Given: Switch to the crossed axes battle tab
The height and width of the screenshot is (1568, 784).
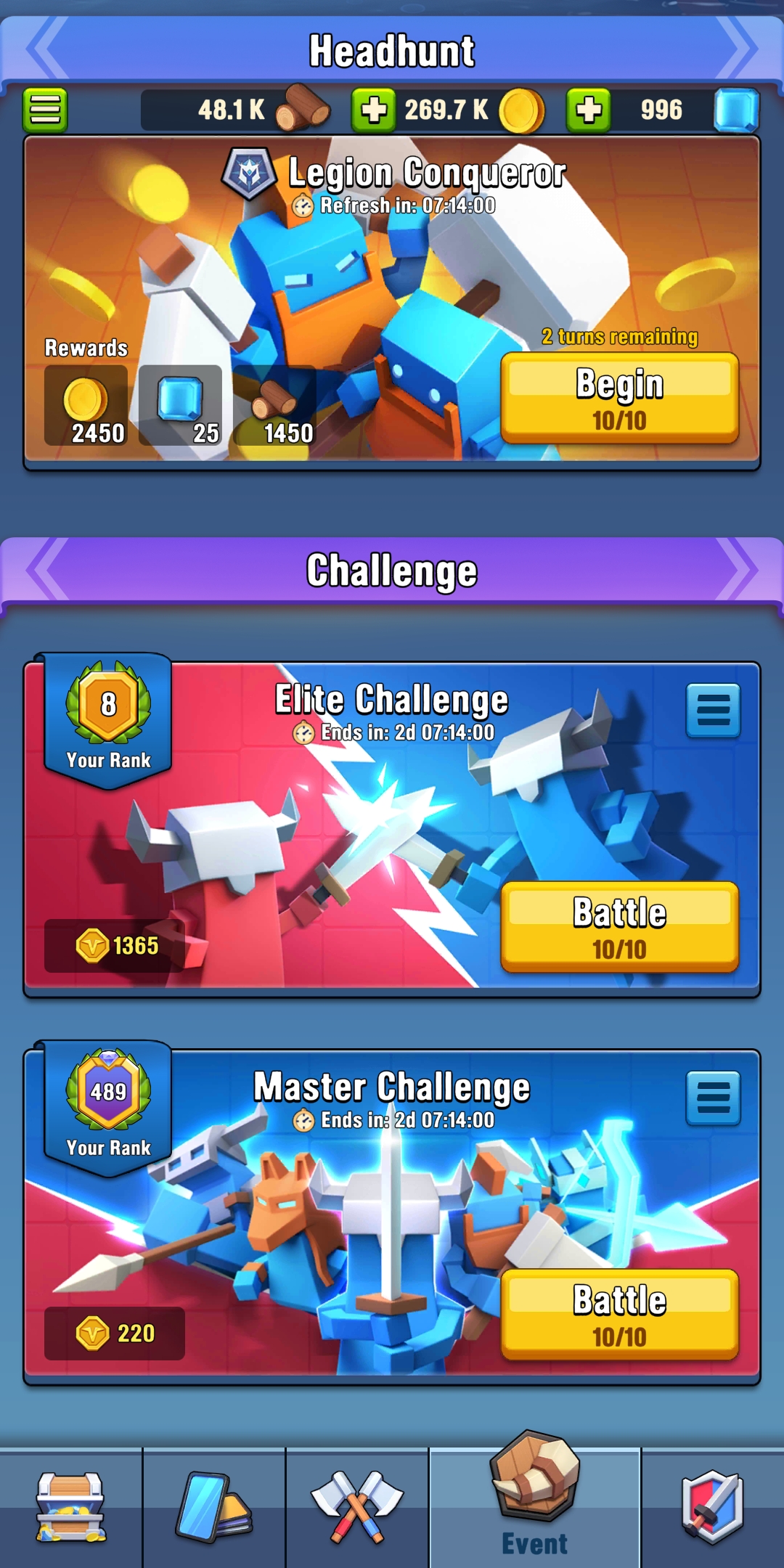Looking at the screenshot, I should 357,1507.
